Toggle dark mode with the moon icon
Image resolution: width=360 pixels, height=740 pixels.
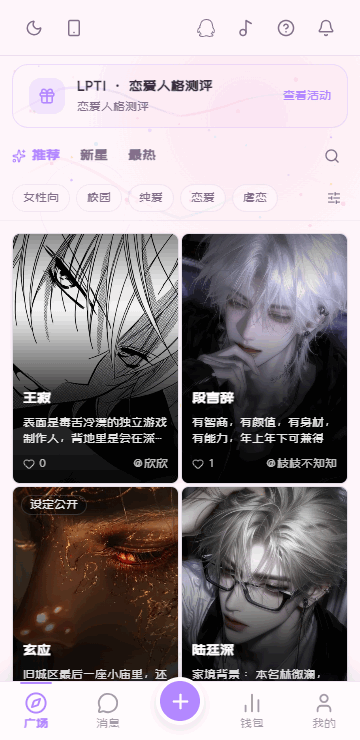point(34,28)
